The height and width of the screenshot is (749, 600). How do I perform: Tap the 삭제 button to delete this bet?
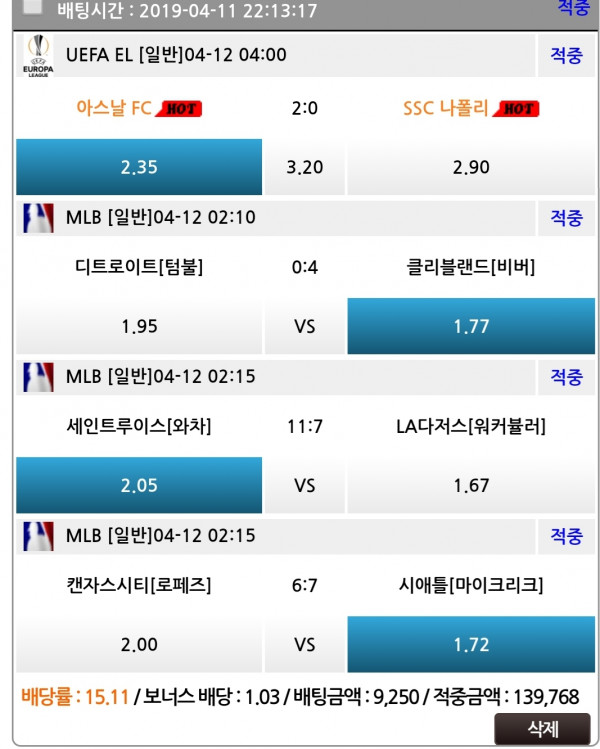pyautogui.click(x=542, y=729)
